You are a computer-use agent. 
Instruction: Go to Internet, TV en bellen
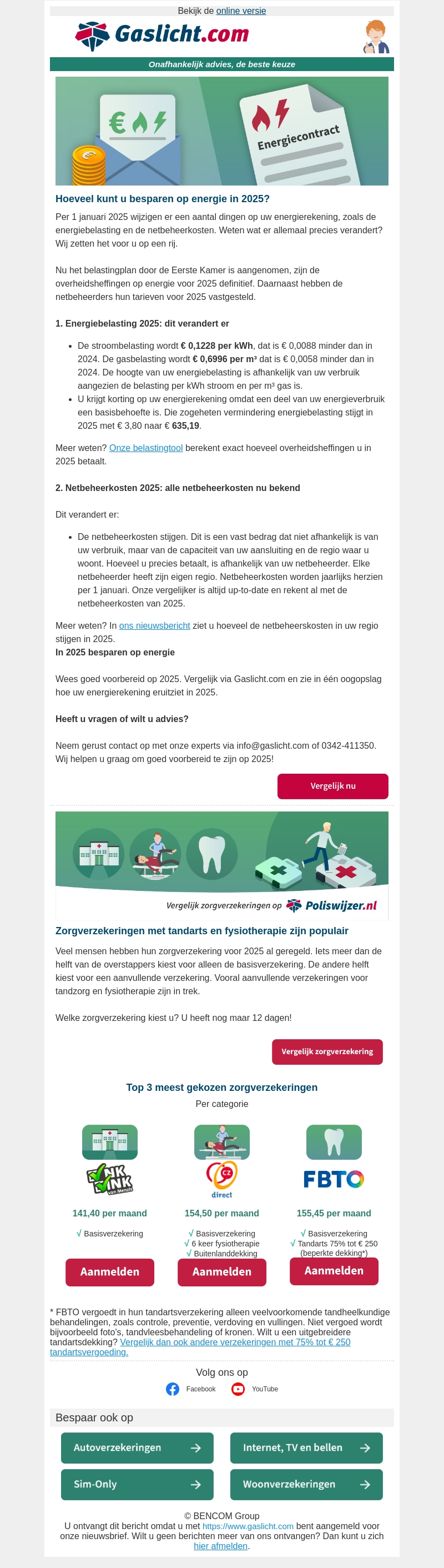[306, 1447]
